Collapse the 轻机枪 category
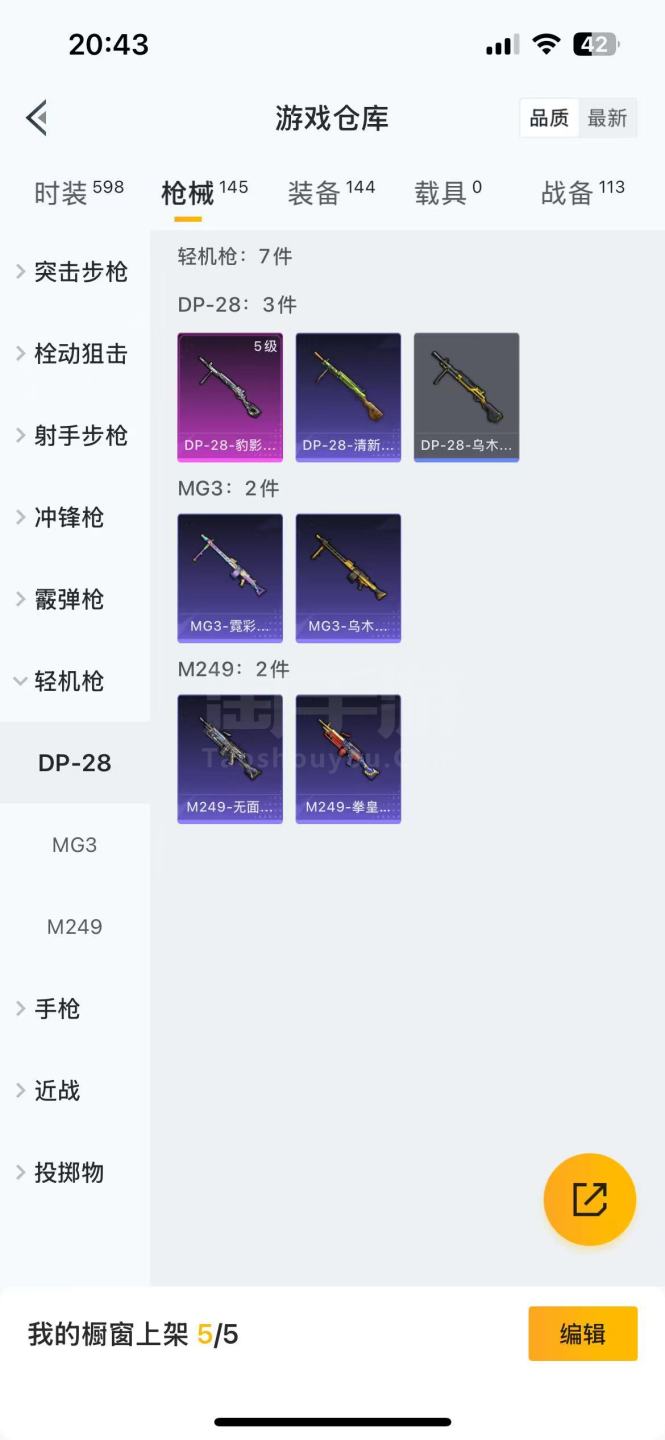The image size is (665, 1440). [x=62, y=682]
